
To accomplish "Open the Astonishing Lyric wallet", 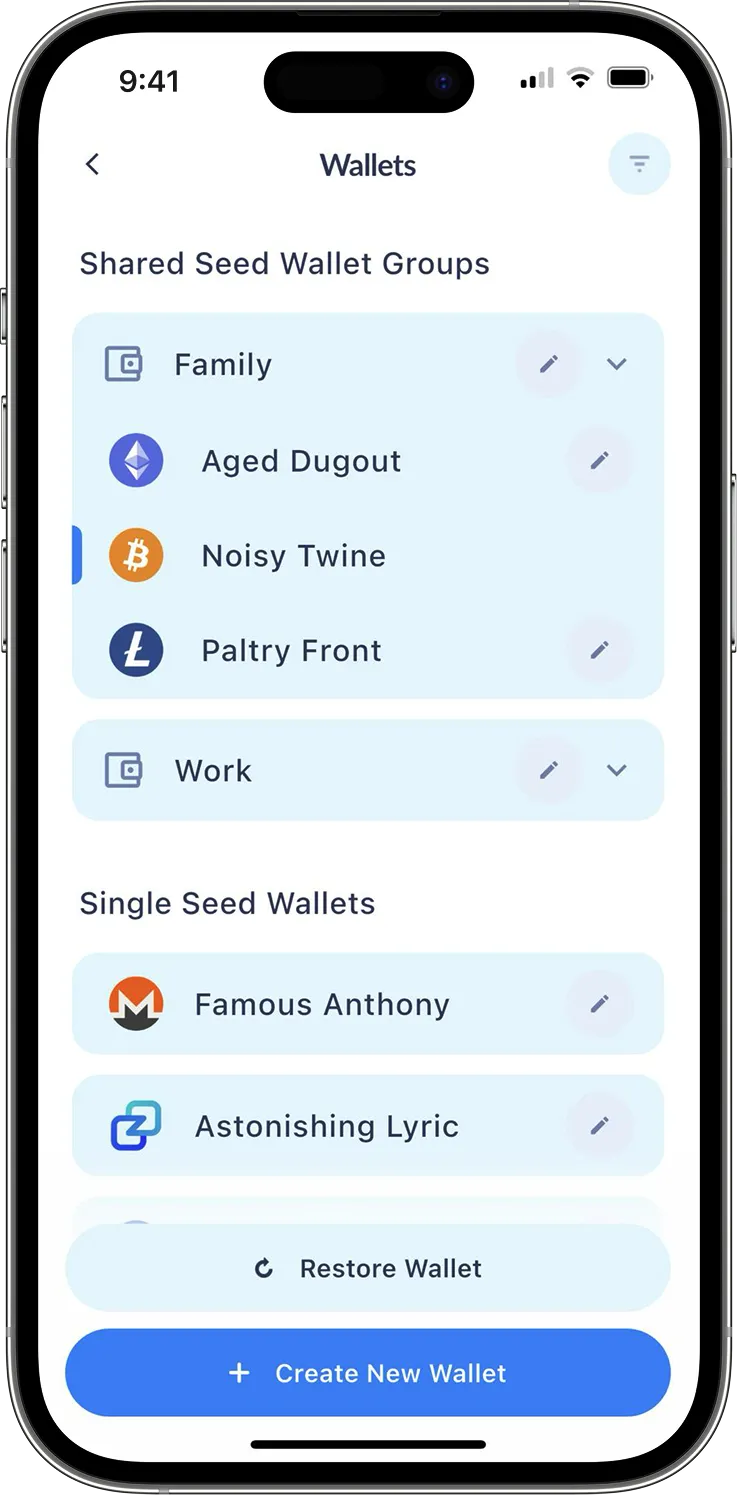I will 326,1126.
